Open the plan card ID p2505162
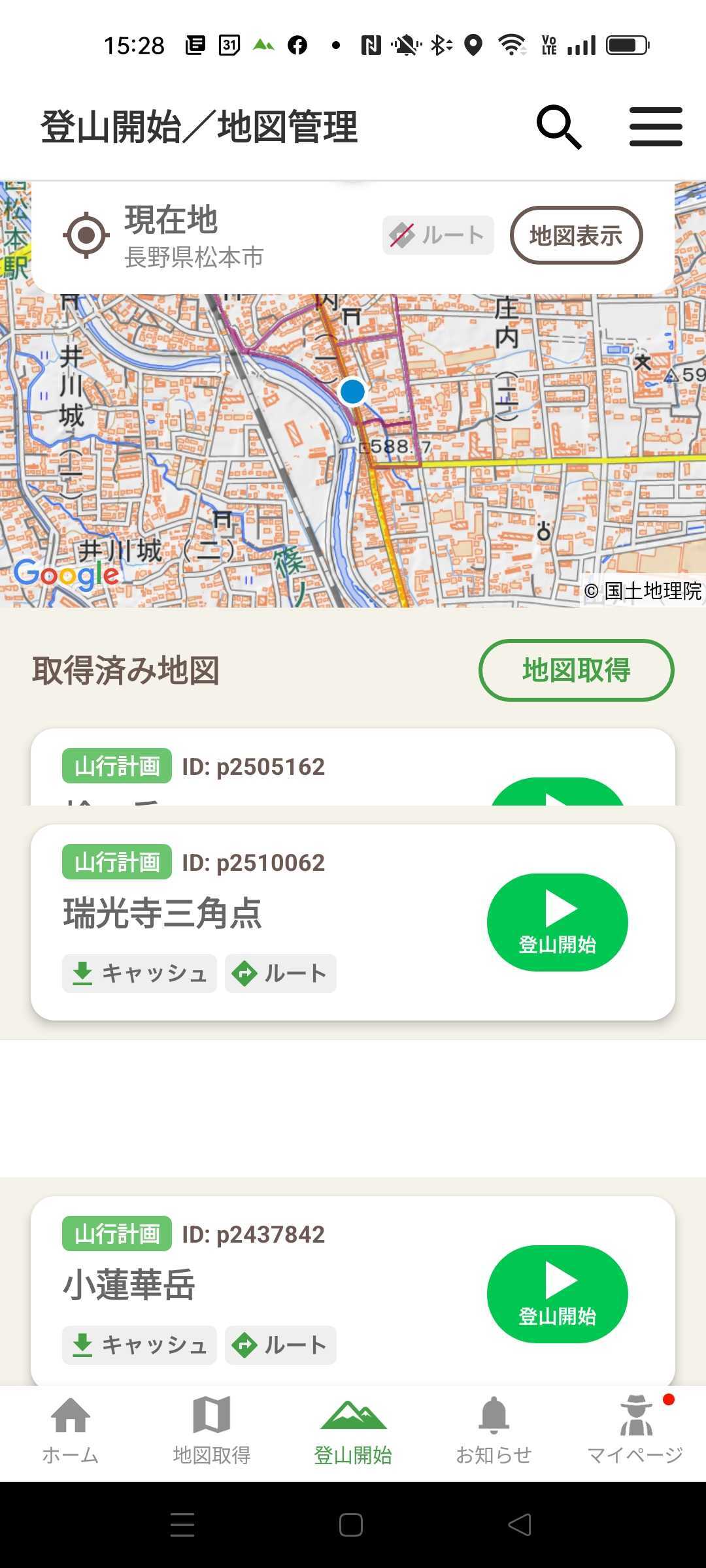706x1568 pixels. coord(353,767)
